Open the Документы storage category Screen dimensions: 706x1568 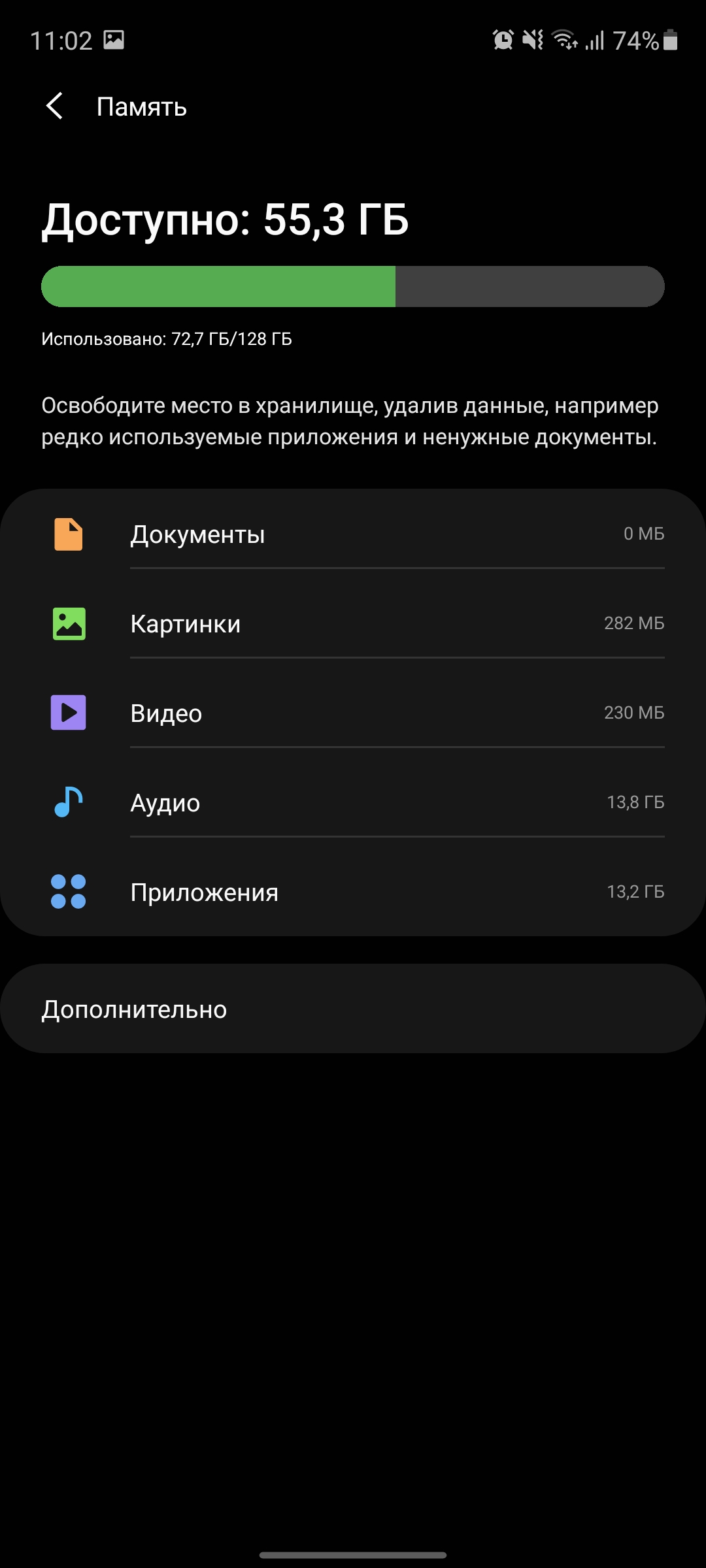353,534
